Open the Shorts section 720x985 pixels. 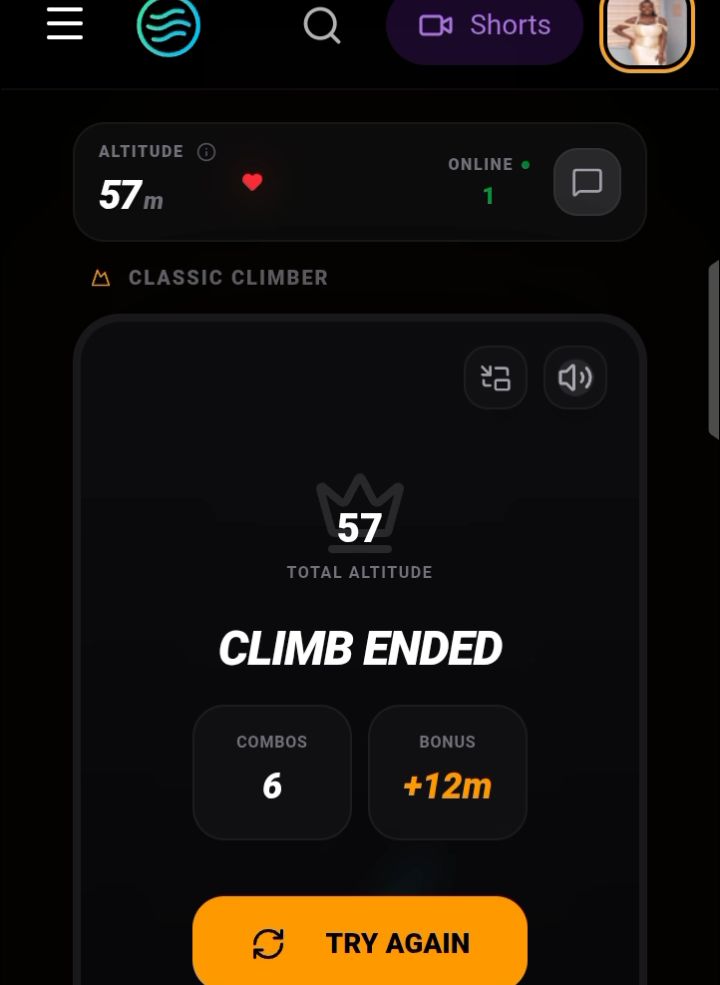pos(484,26)
